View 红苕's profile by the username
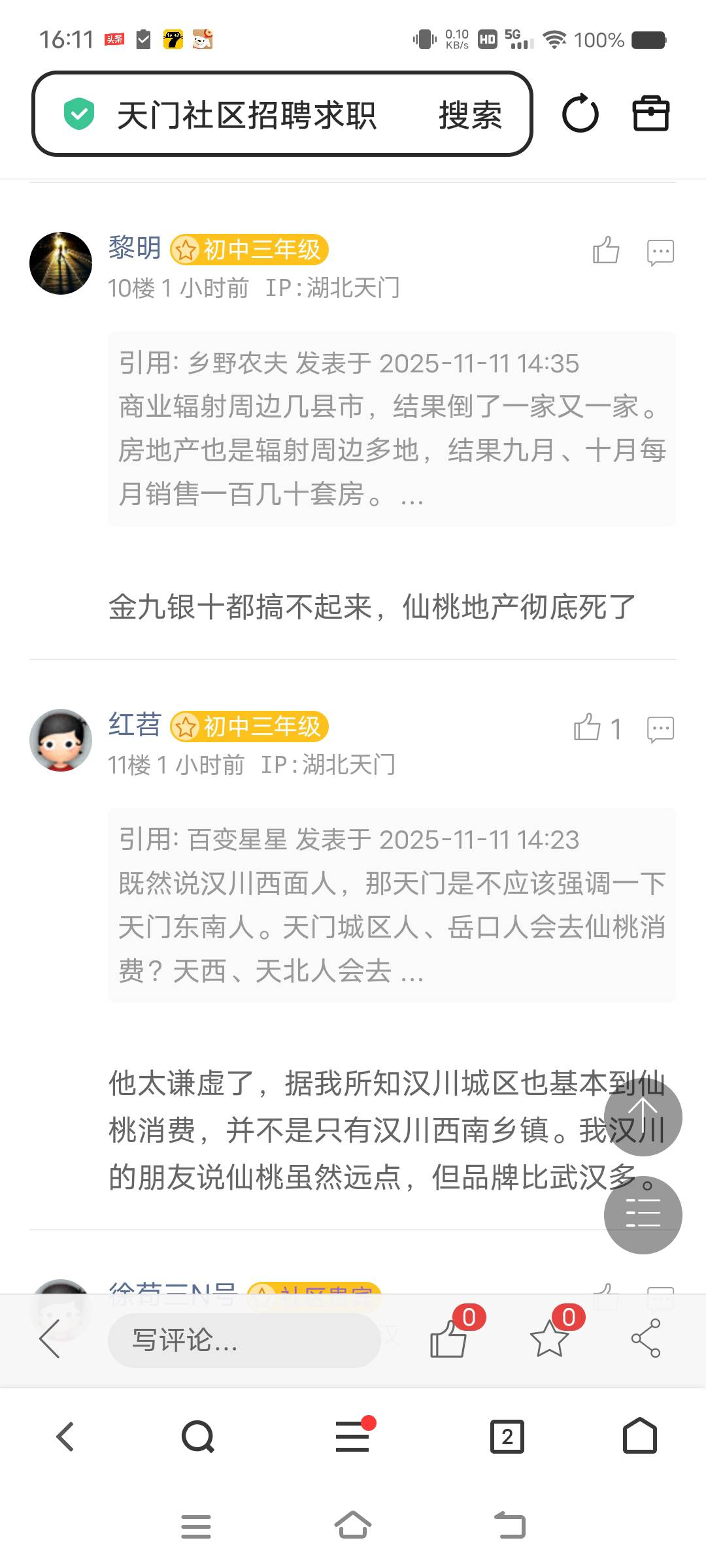The width and height of the screenshot is (706, 1568). tap(135, 725)
